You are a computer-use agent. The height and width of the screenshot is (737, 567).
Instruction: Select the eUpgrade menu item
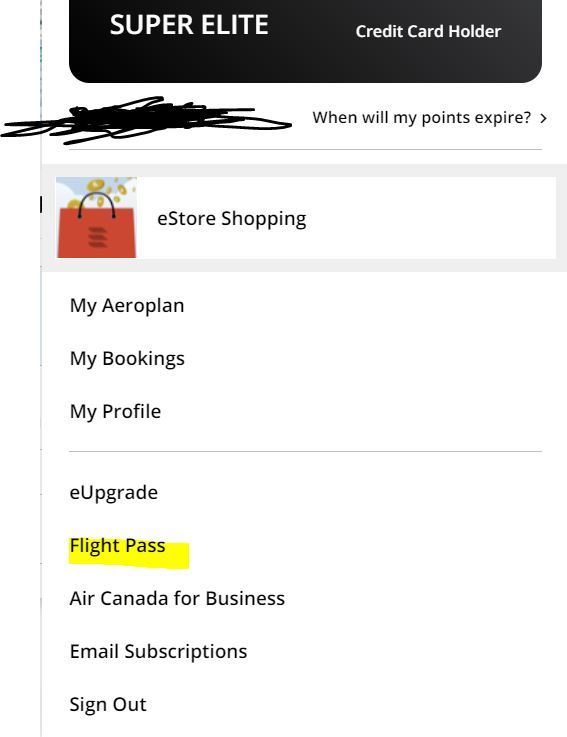(114, 493)
